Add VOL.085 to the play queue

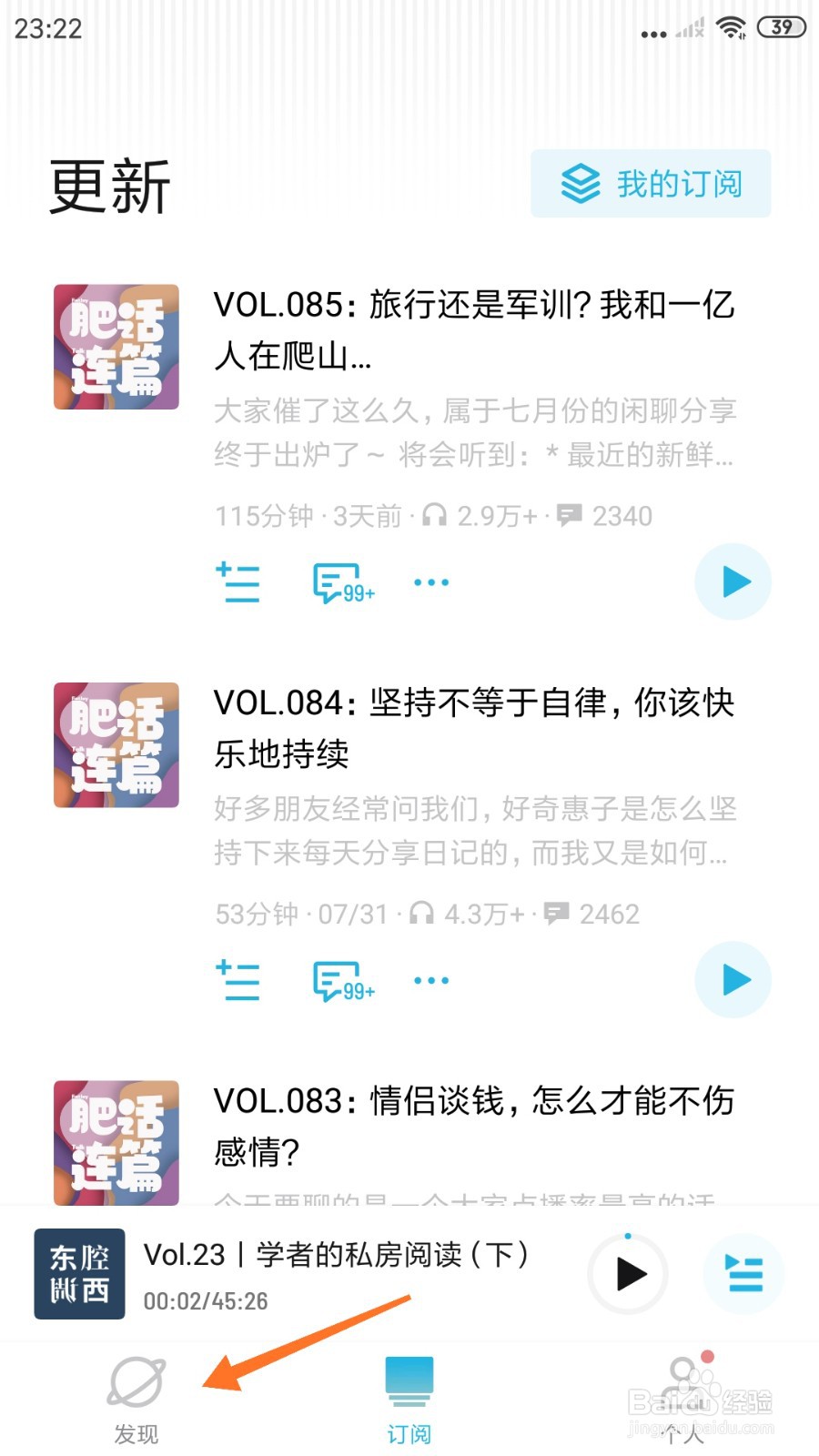(238, 582)
